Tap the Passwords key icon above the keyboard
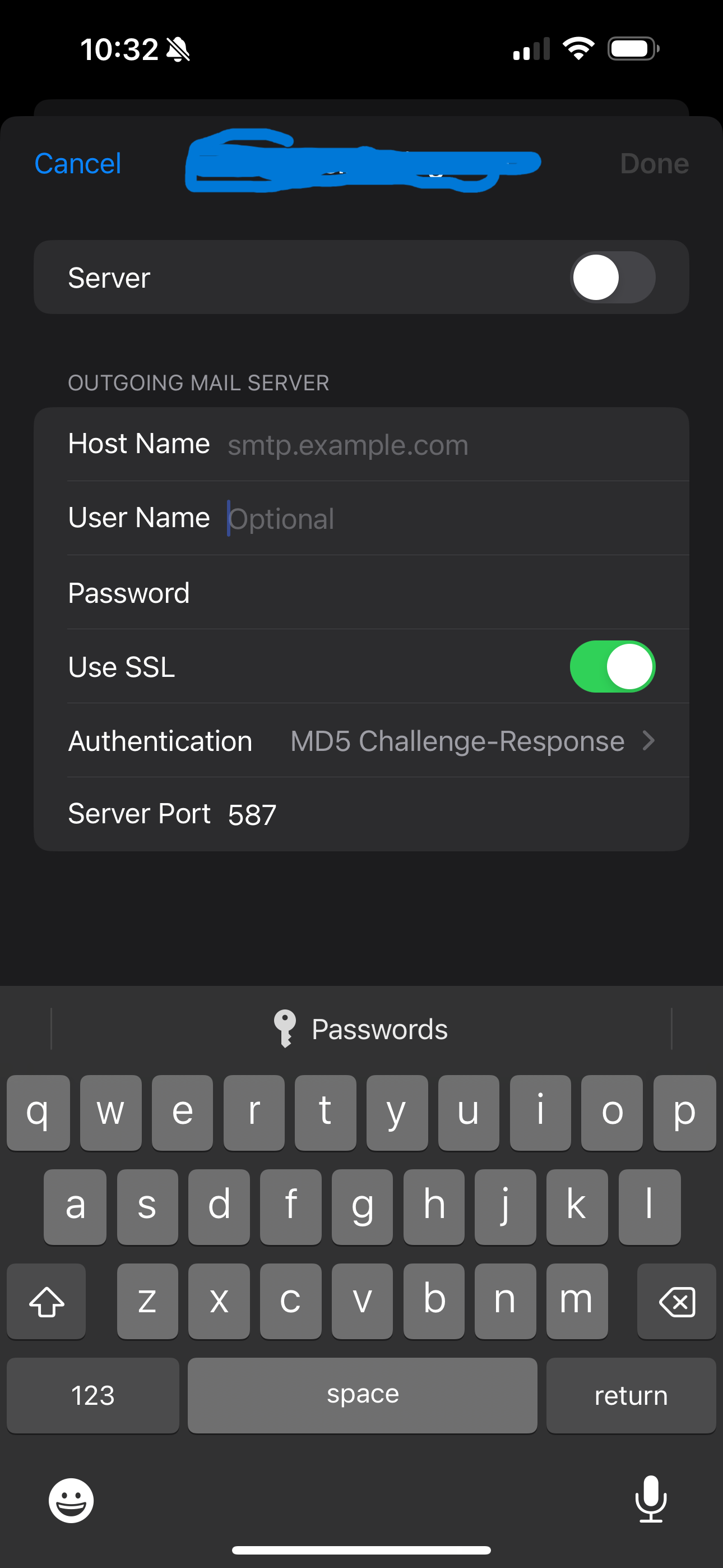 click(x=361, y=1029)
